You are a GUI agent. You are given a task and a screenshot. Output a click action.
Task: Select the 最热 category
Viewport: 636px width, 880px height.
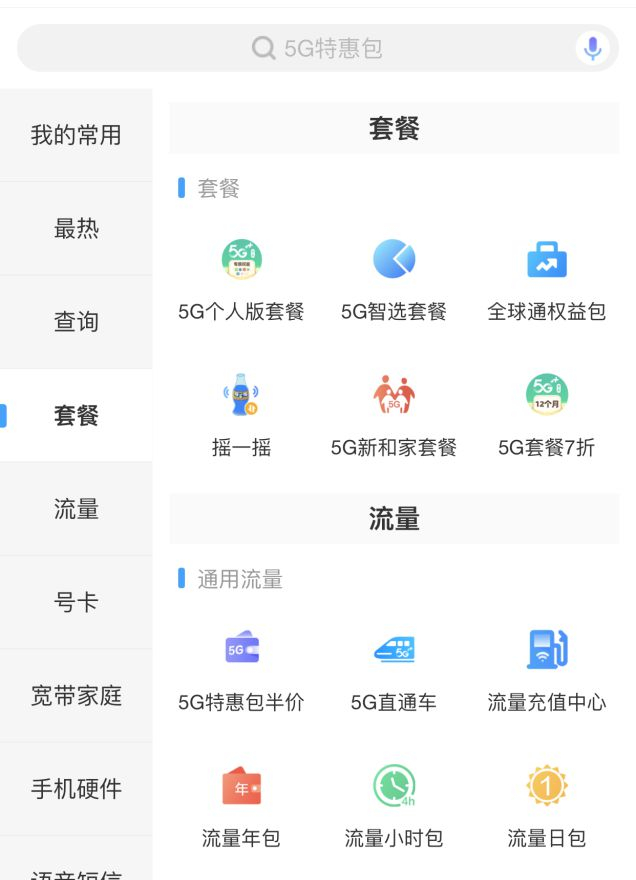pos(76,228)
